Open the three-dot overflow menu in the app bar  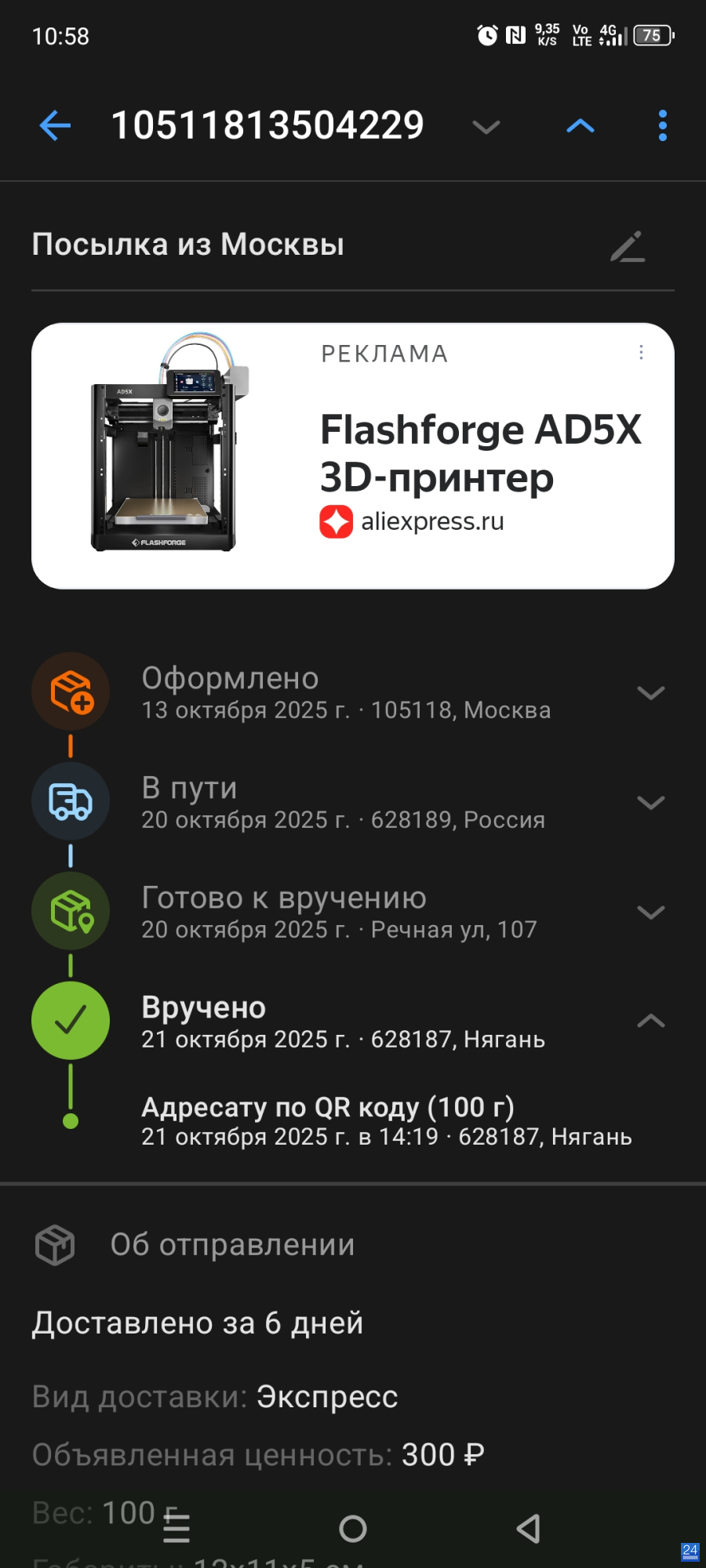pyautogui.click(x=663, y=125)
